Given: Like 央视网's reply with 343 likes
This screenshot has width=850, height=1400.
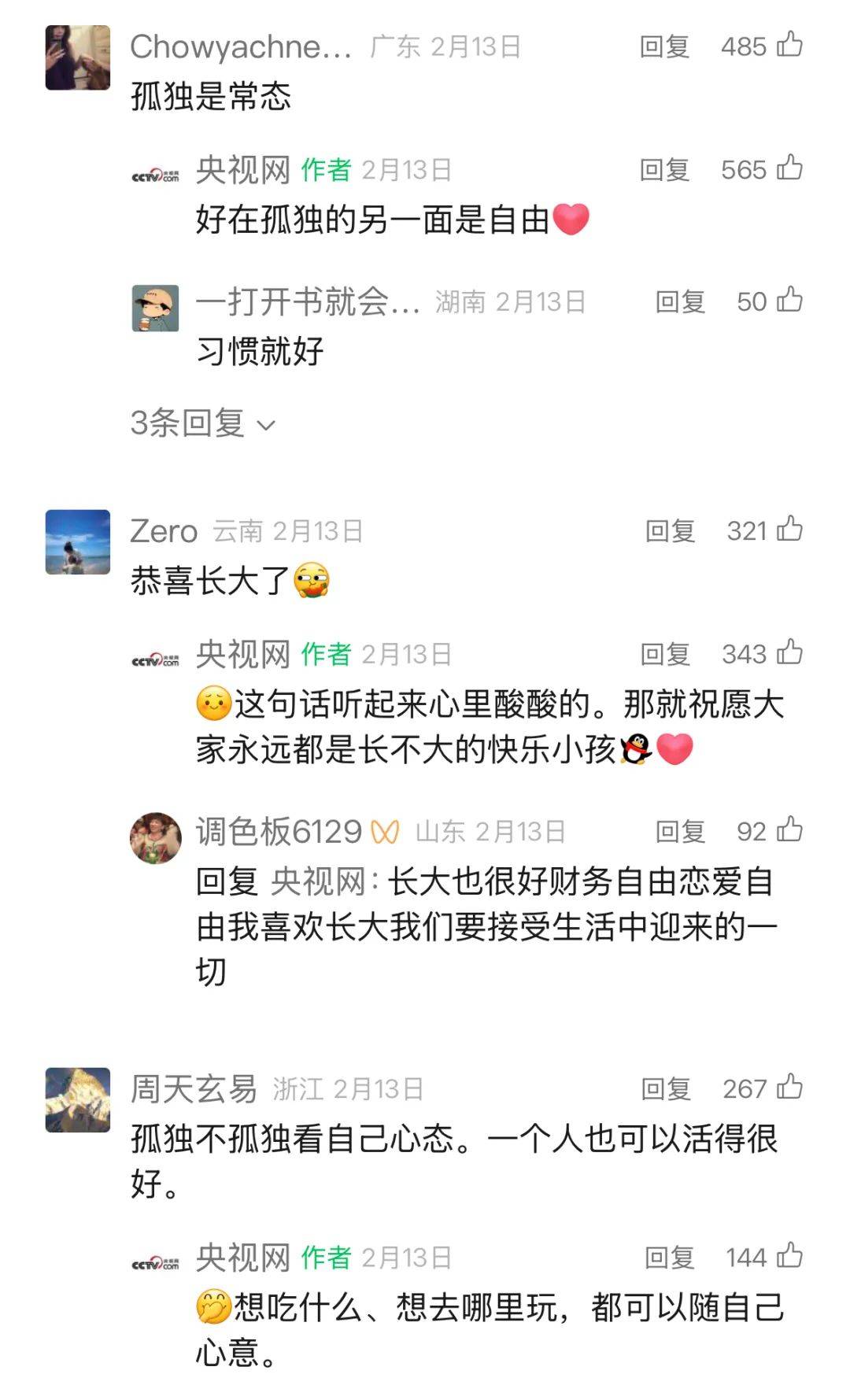Looking at the screenshot, I should click(789, 653).
